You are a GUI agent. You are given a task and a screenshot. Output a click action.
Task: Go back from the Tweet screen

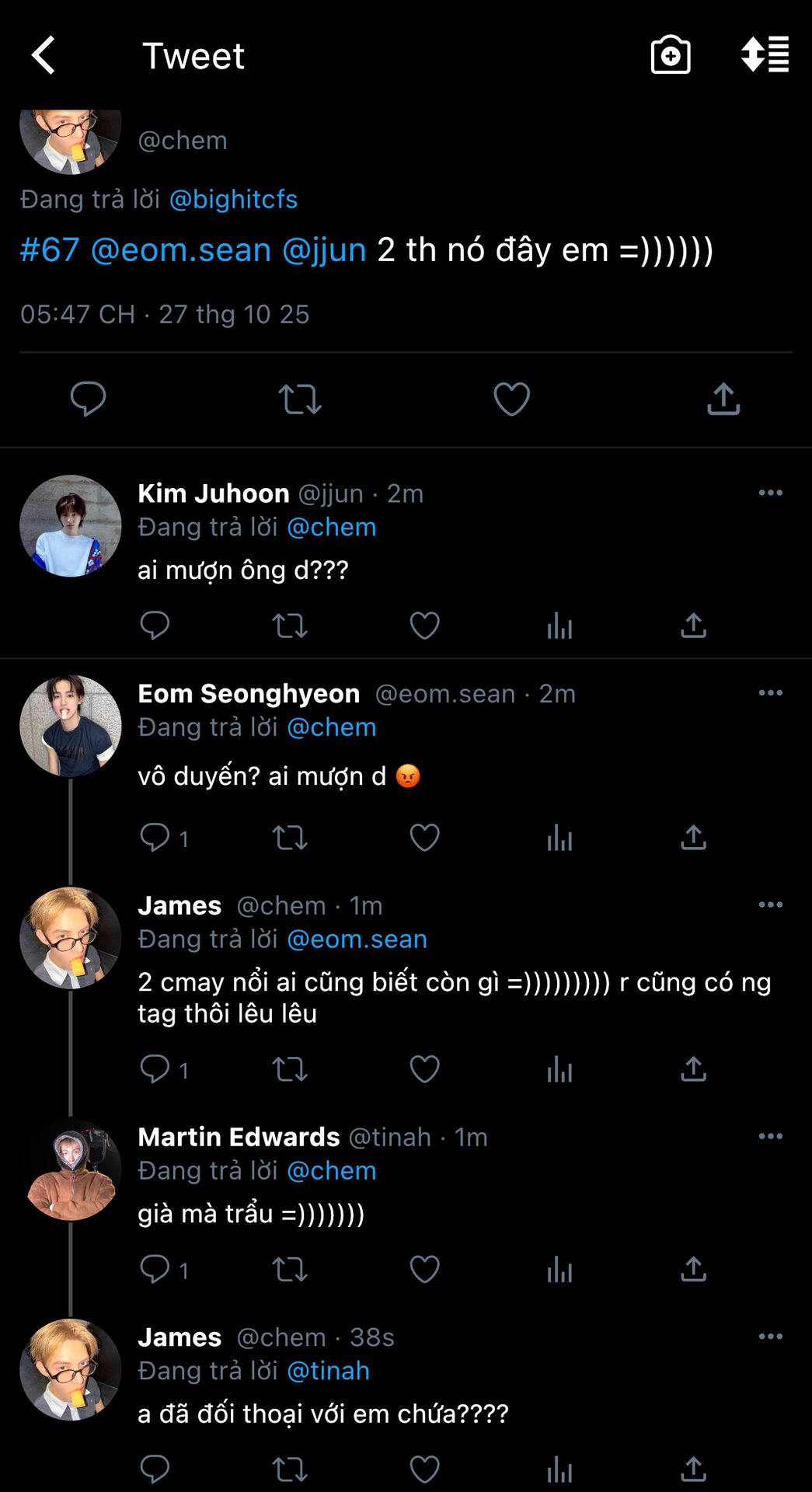coord(44,56)
